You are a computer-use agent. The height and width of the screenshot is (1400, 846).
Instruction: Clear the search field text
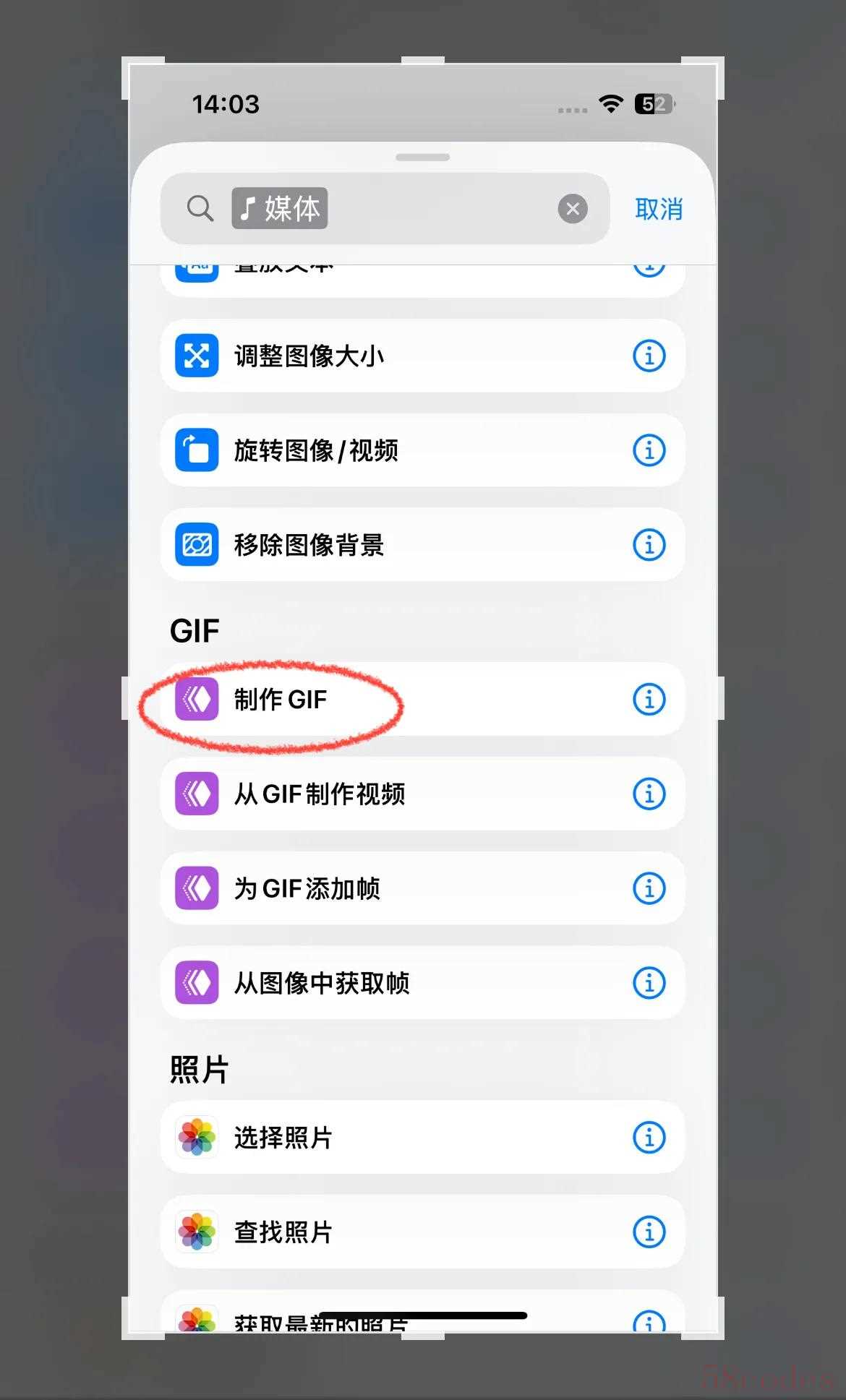[572, 209]
